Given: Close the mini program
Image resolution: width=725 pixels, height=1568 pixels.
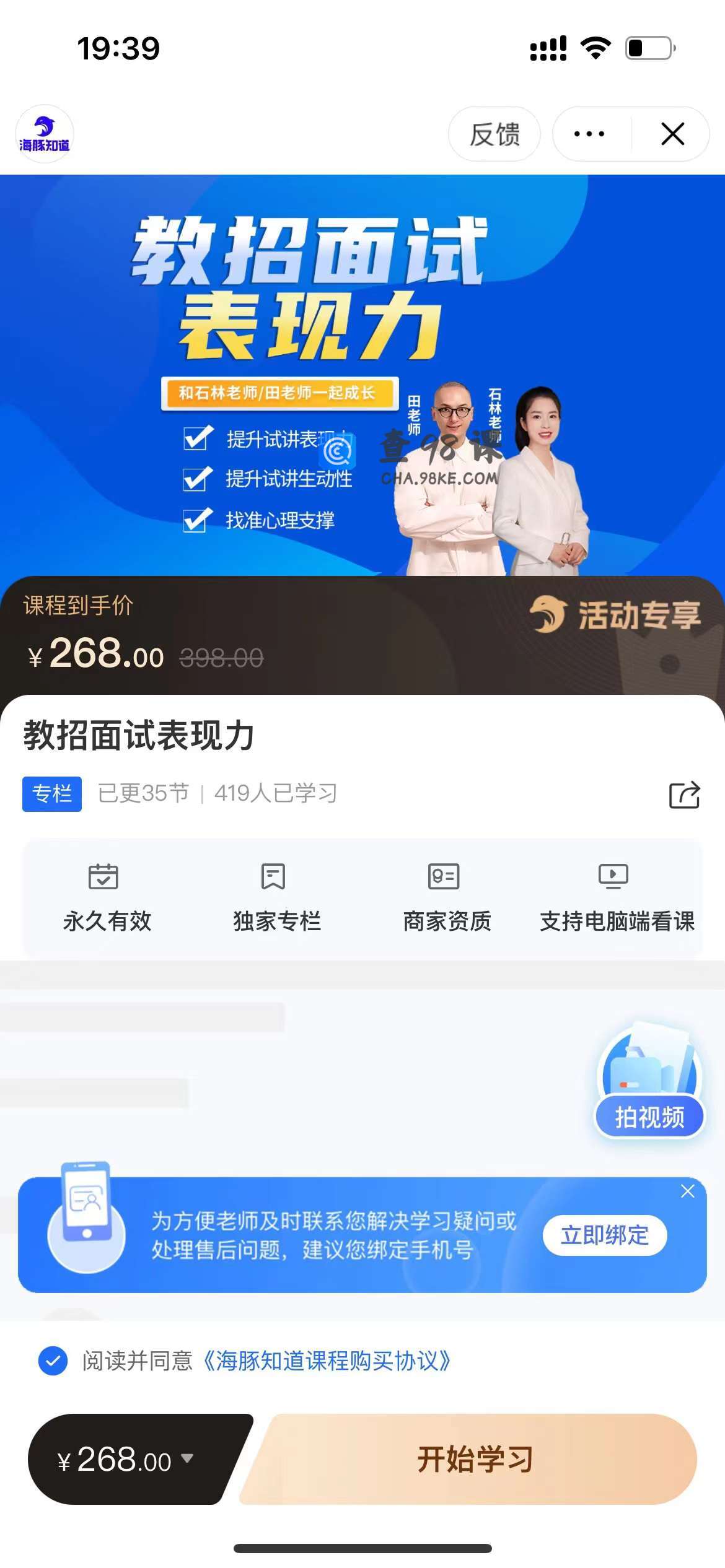Looking at the screenshot, I should tap(672, 134).
